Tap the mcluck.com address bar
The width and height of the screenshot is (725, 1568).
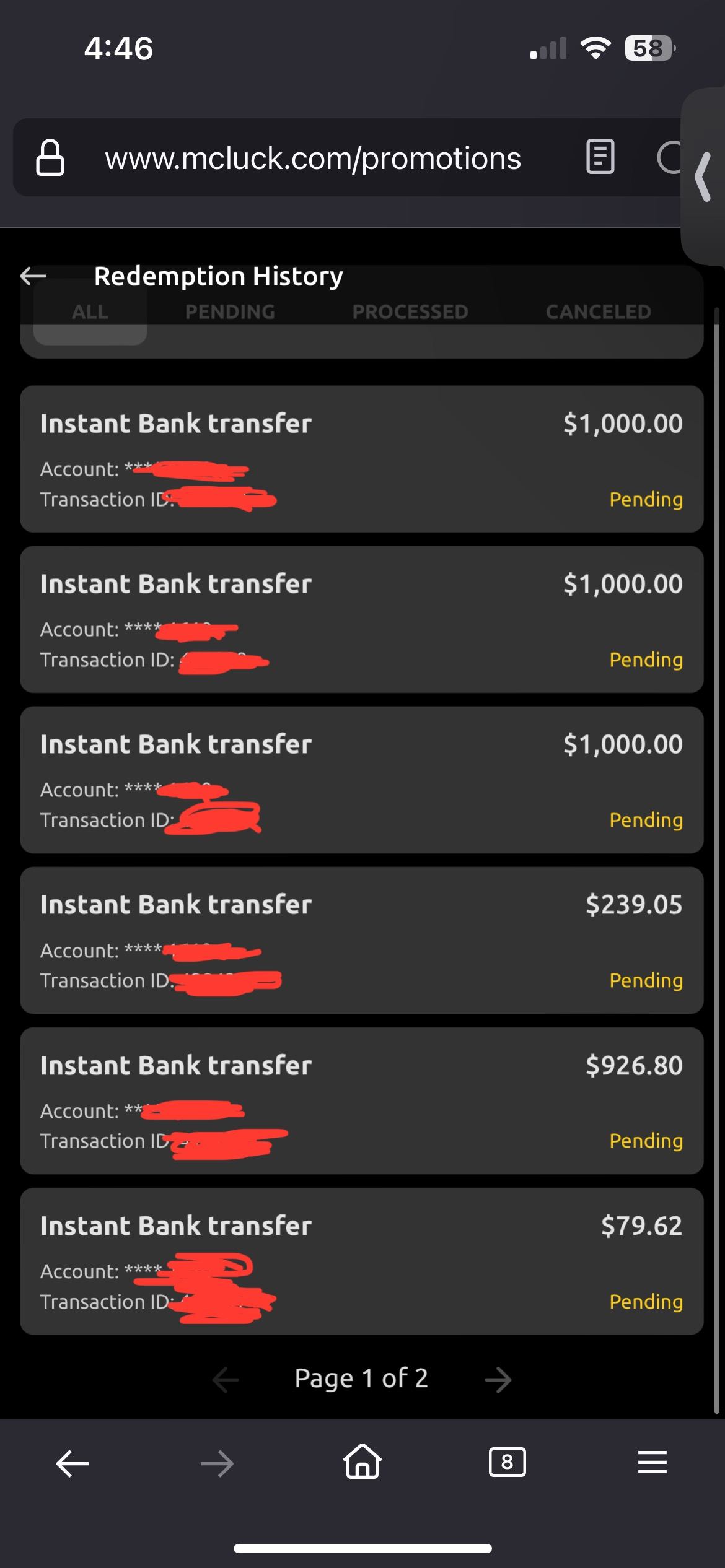[x=312, y=159]
